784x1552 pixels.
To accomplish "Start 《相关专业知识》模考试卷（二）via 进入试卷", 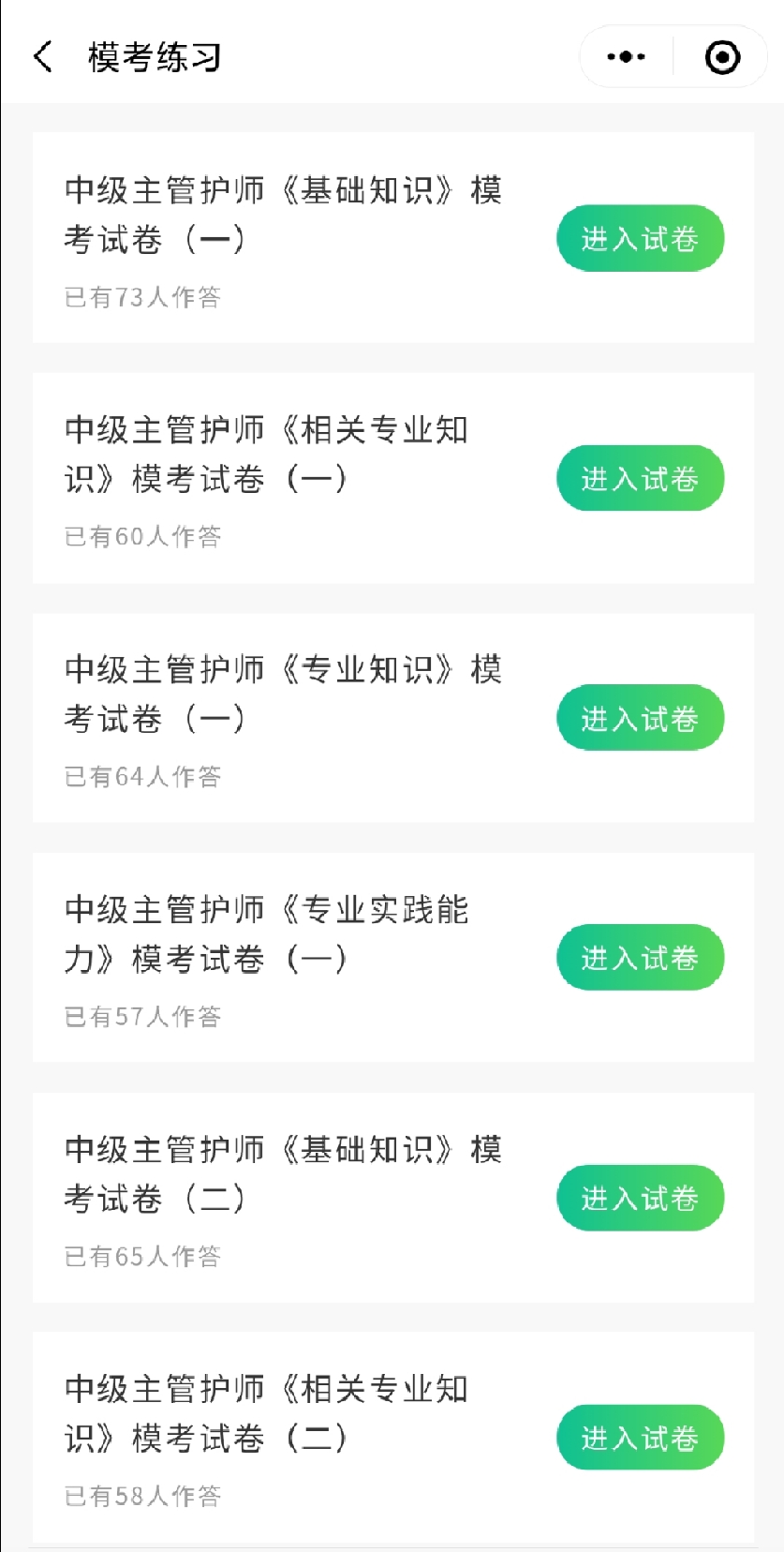I will pyautogui.click(x=640, y=1437).
